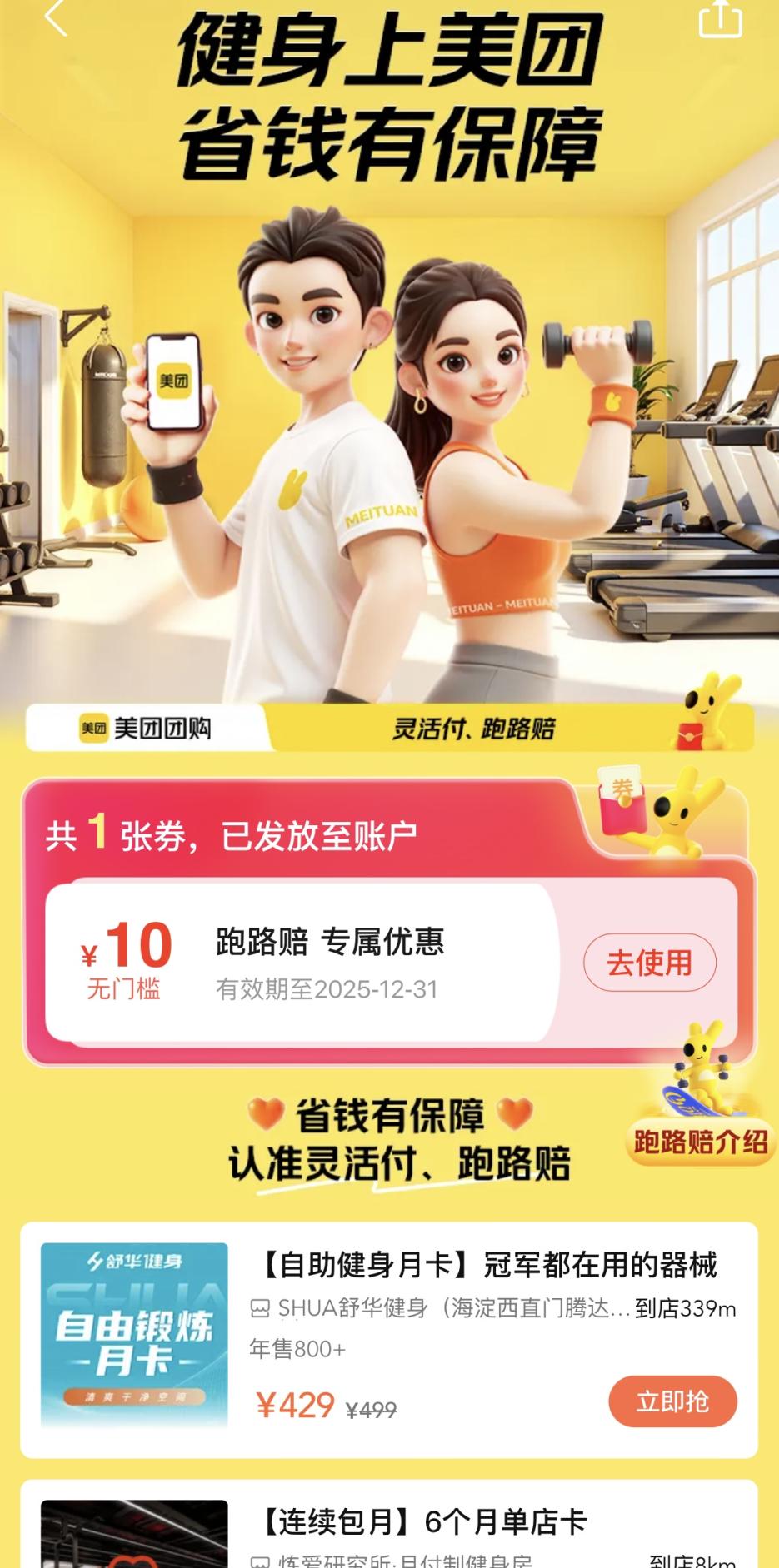This screenshot has height=1568, width=779.
Task: Share this Meituan fitness page
Action: click(x=720, y=18)
